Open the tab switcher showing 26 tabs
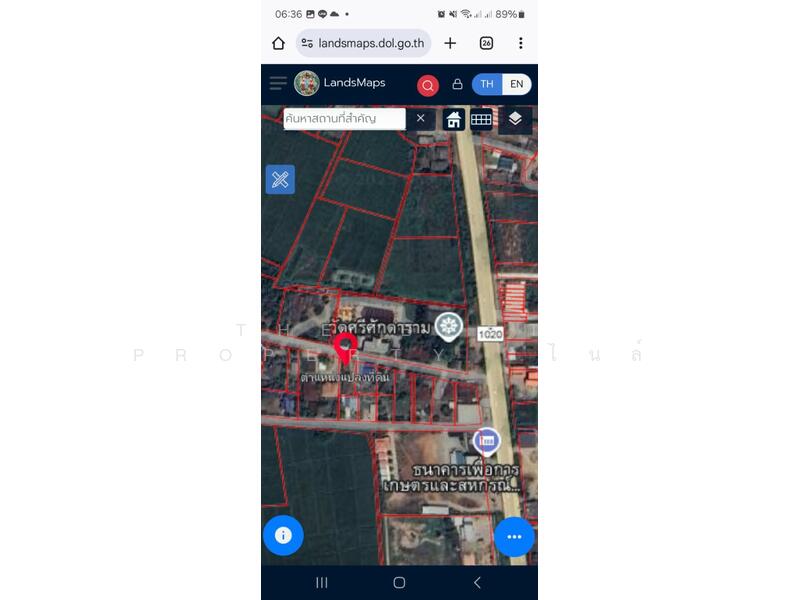Image resolution: width=800 pixels, height=600 pixels. (486, 43)
